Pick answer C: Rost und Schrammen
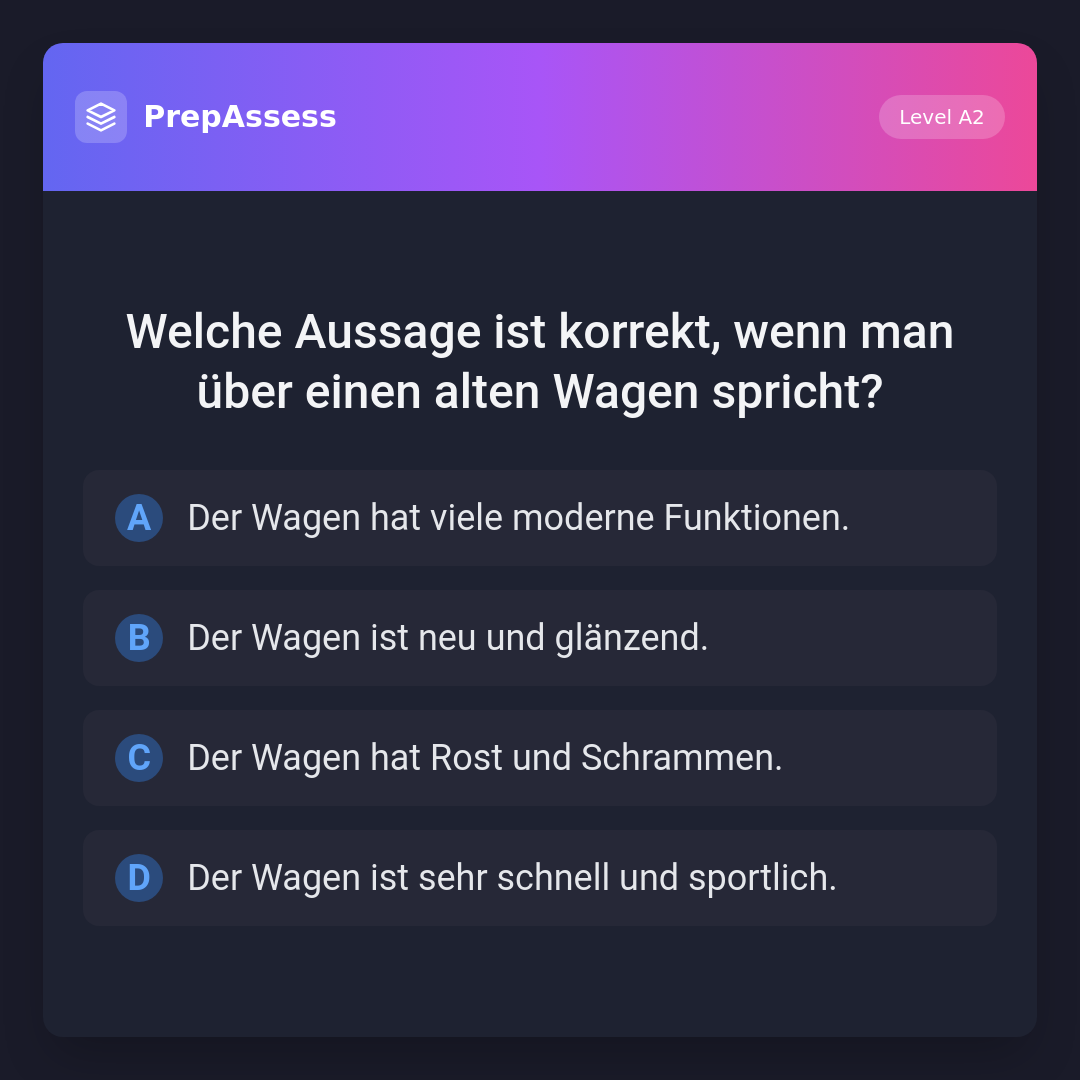Viewport: 1080px width, 1080px height. point(540,758)
